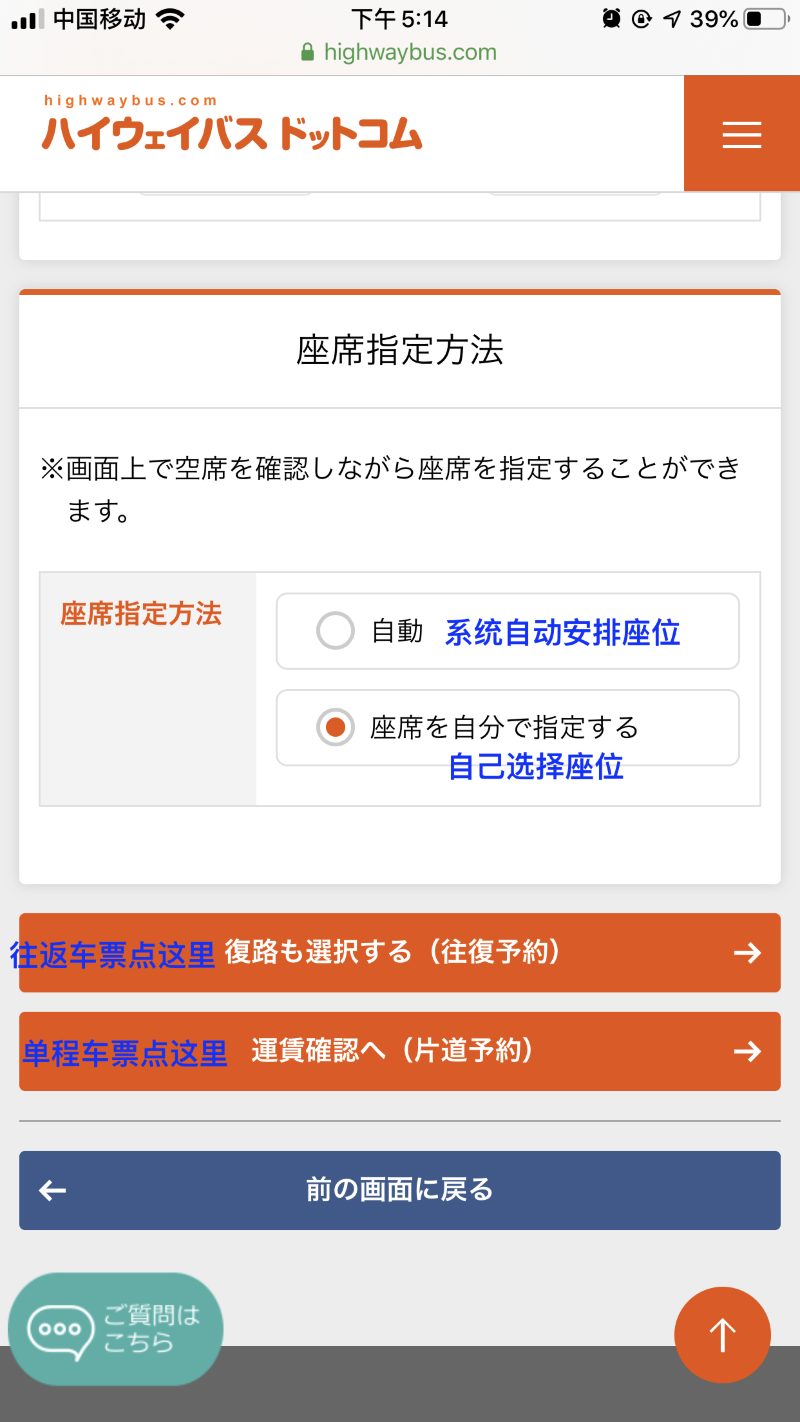Image resolution: width=800 pixels, height=1422 pixels.
Task: Open the ハイウェイバス ドットコム home logo
Action: (x=232, y=125)
